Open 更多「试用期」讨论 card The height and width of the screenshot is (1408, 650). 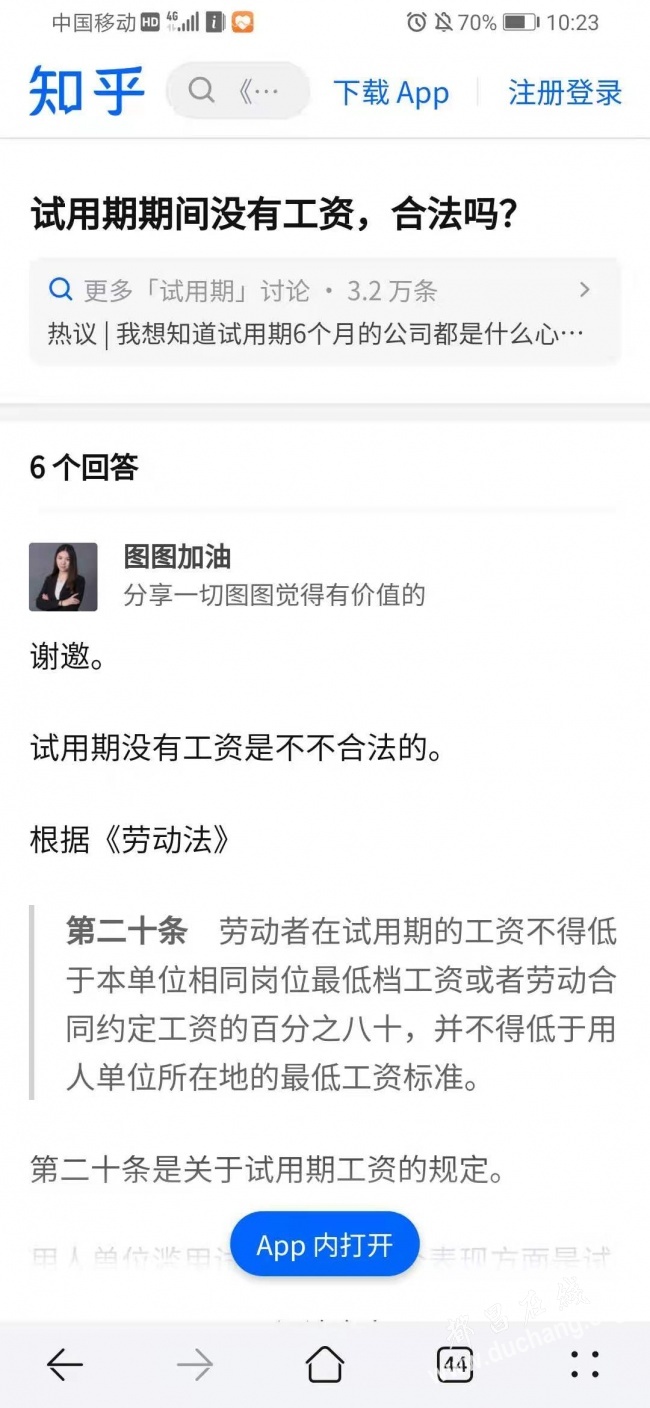point(324,311)
